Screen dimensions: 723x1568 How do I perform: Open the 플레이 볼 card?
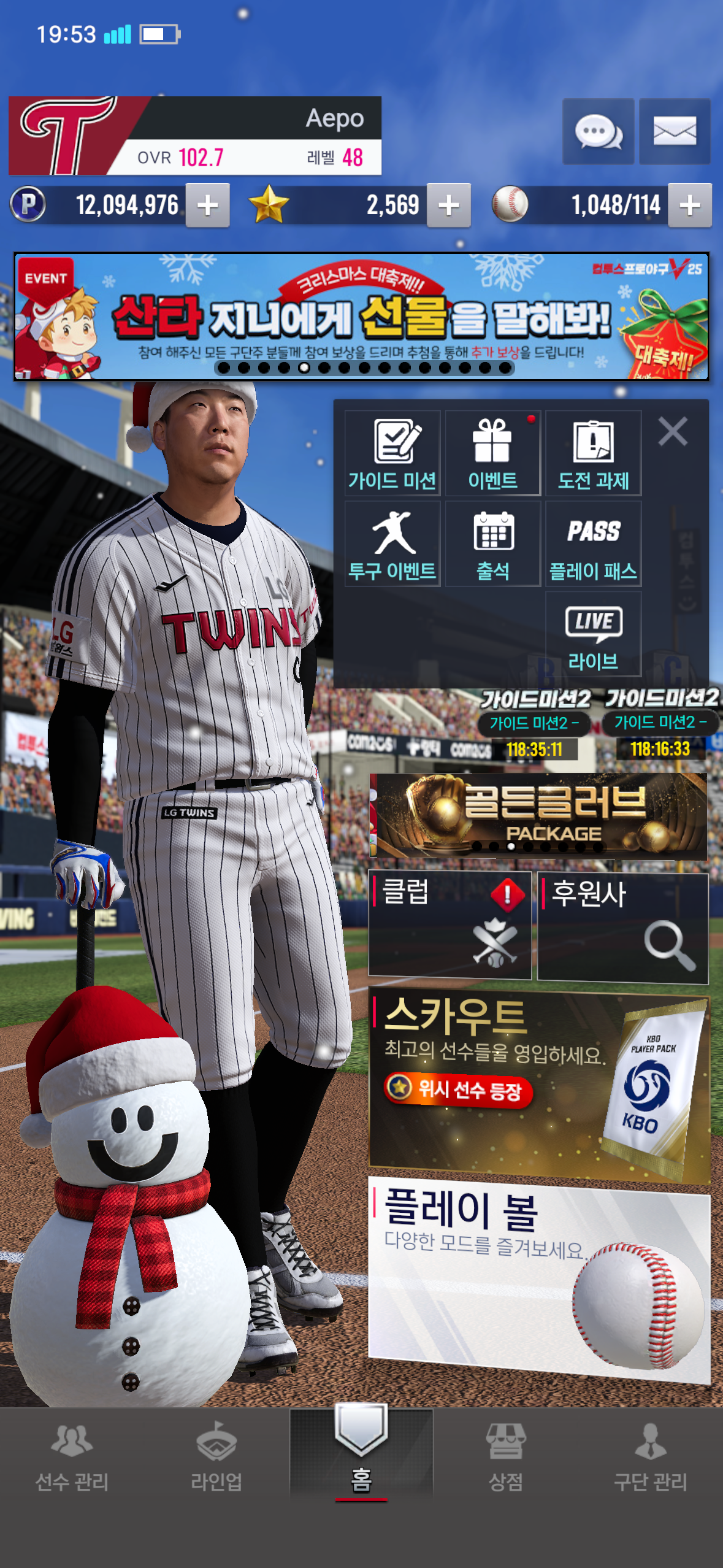pyautogui.click(x=540, y=1279)
